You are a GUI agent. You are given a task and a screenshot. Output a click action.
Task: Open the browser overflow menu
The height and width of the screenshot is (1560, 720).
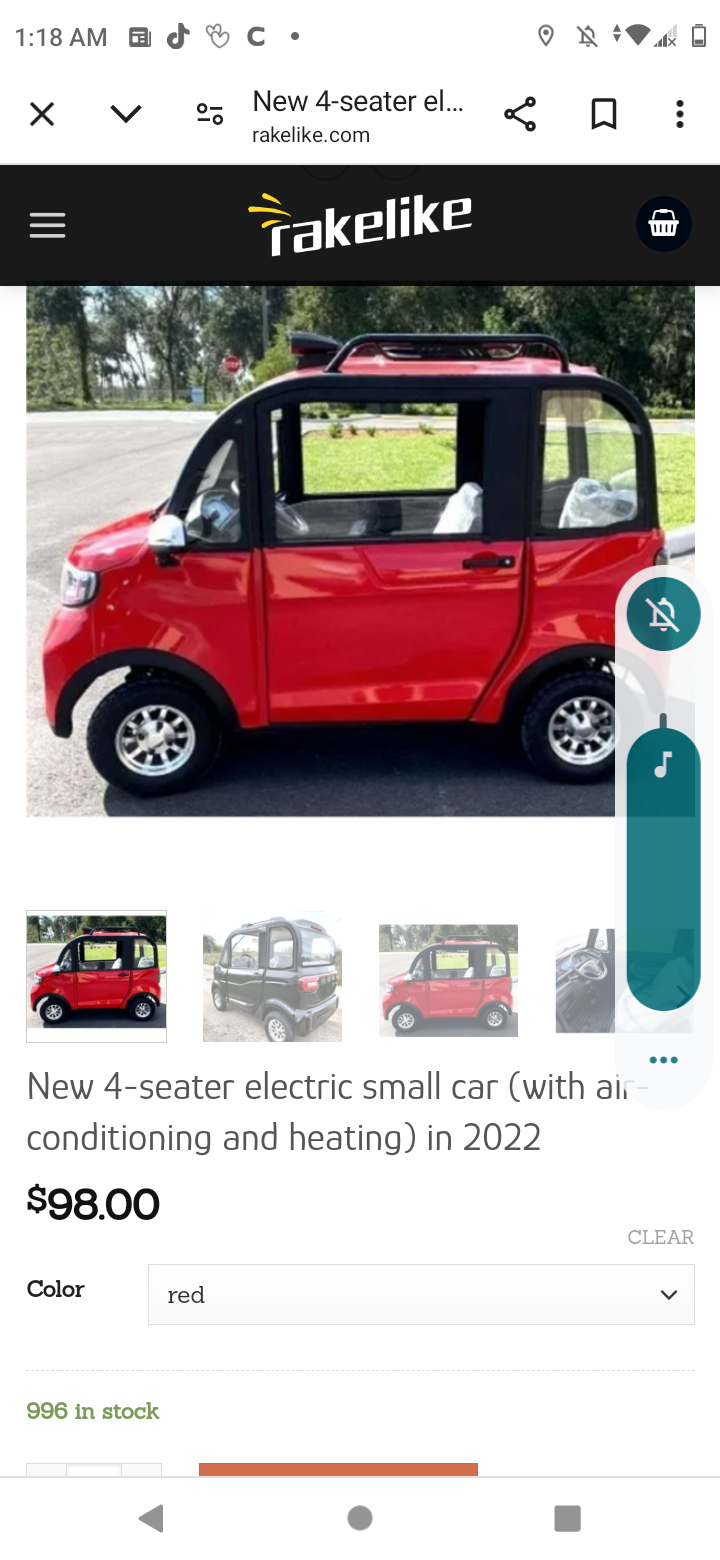click(x=680, y=115)
